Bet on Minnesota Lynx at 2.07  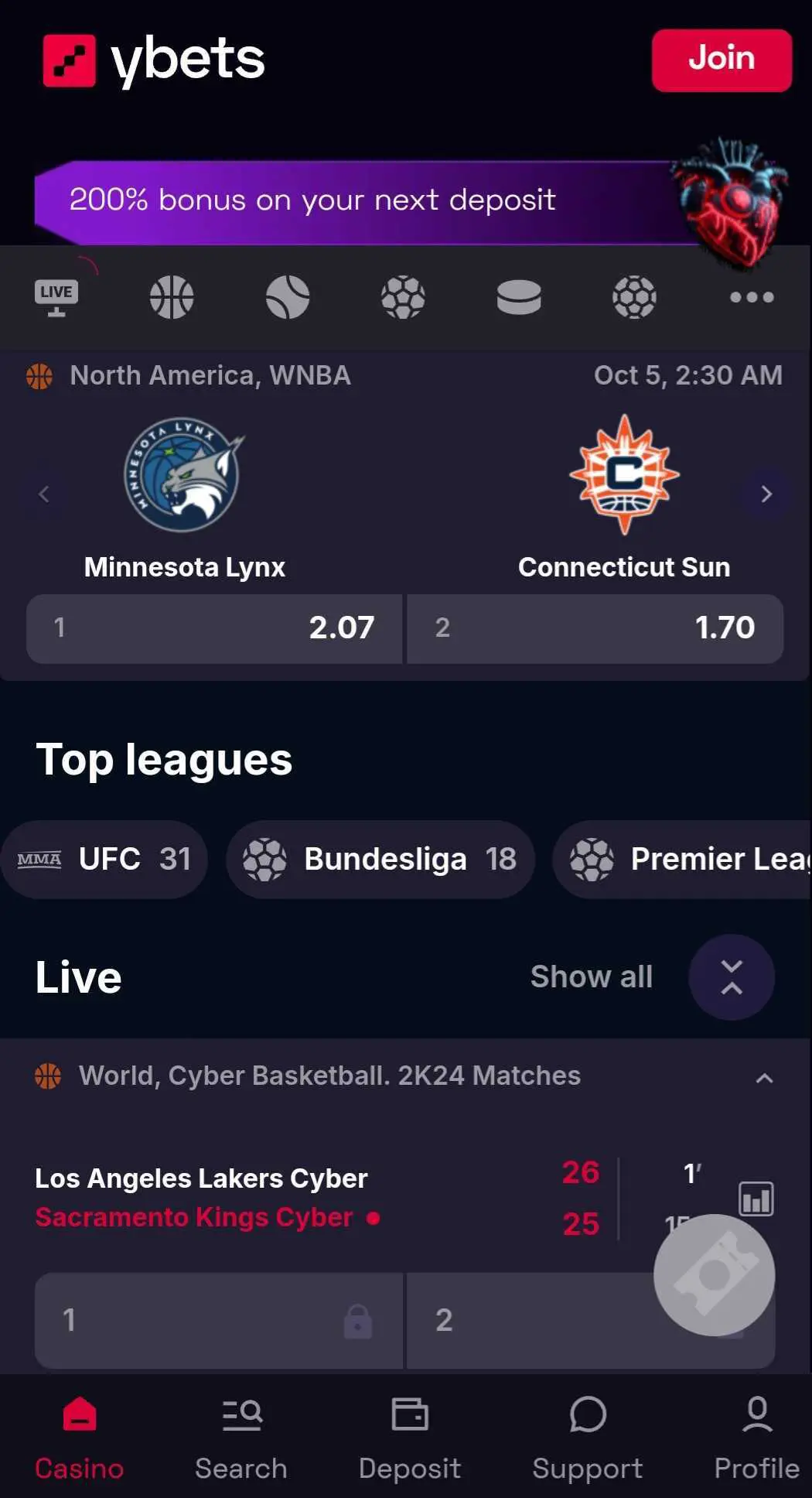(214, 628)
